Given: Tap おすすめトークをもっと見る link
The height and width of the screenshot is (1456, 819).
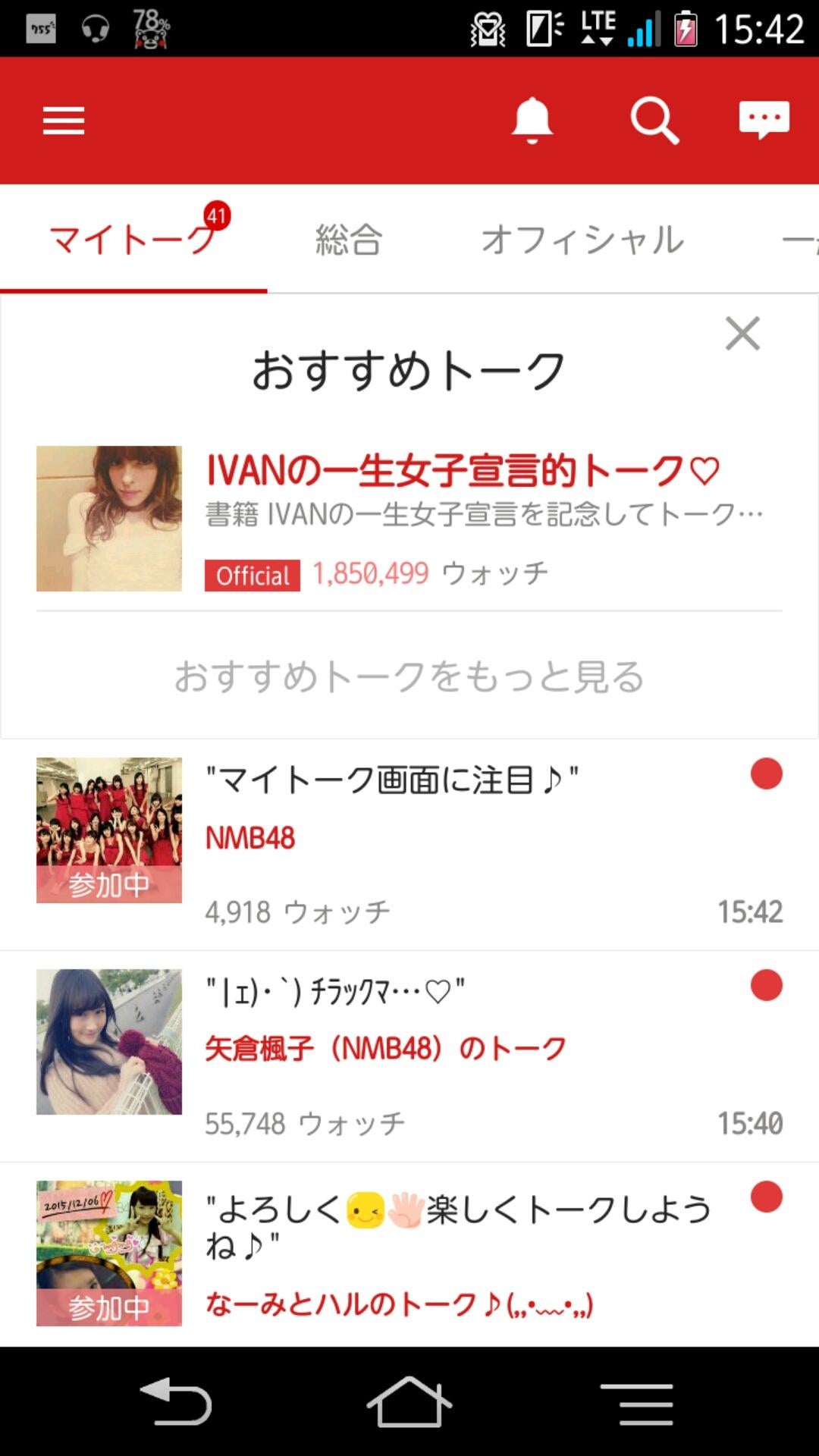Looking at the screenshot, I should [x=409, y=676].
